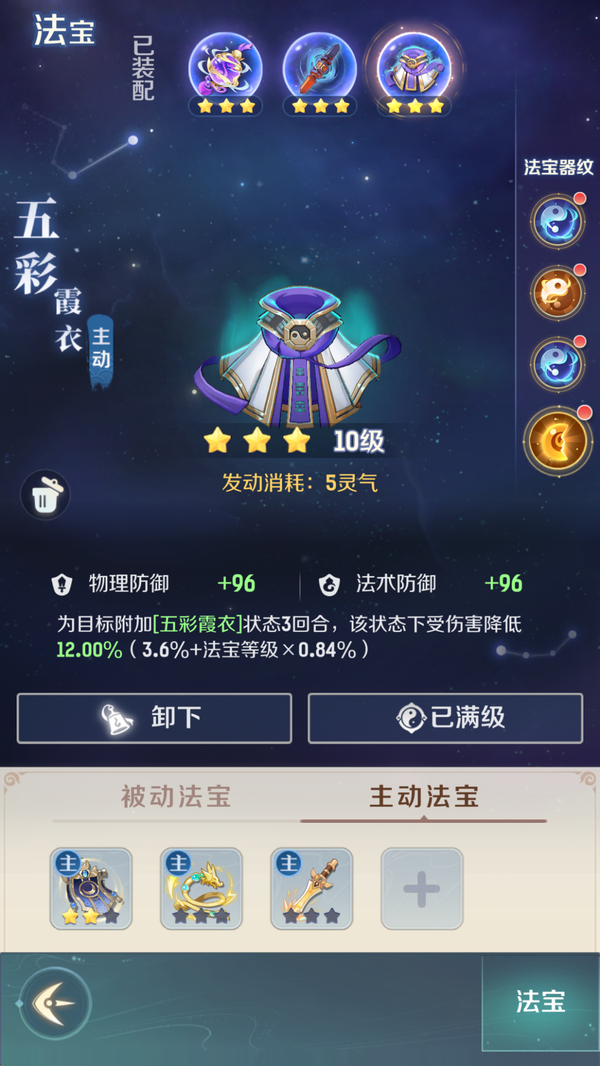Tap the empty plus slot
This screenshot has width=600, height=1066.
(x=421, y=889)
